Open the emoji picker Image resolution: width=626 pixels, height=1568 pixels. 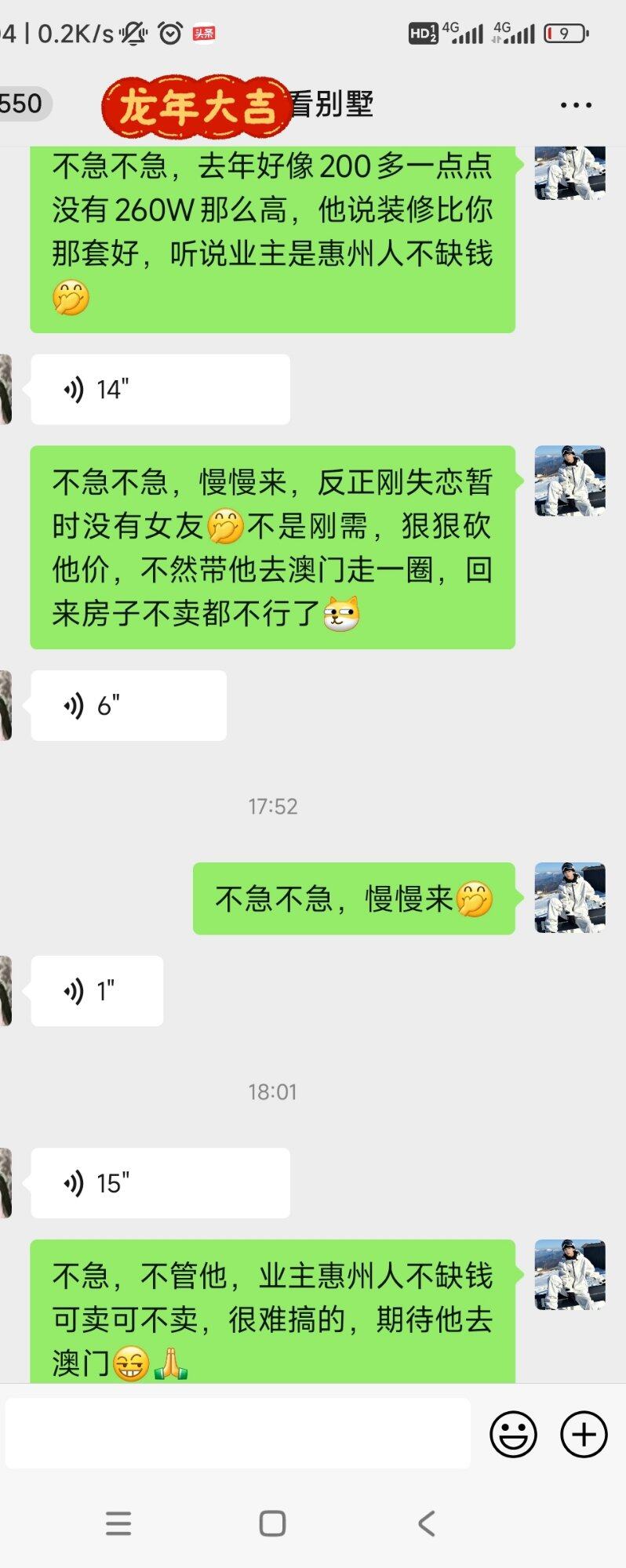pyautogui.click(x=513, y=1435)
